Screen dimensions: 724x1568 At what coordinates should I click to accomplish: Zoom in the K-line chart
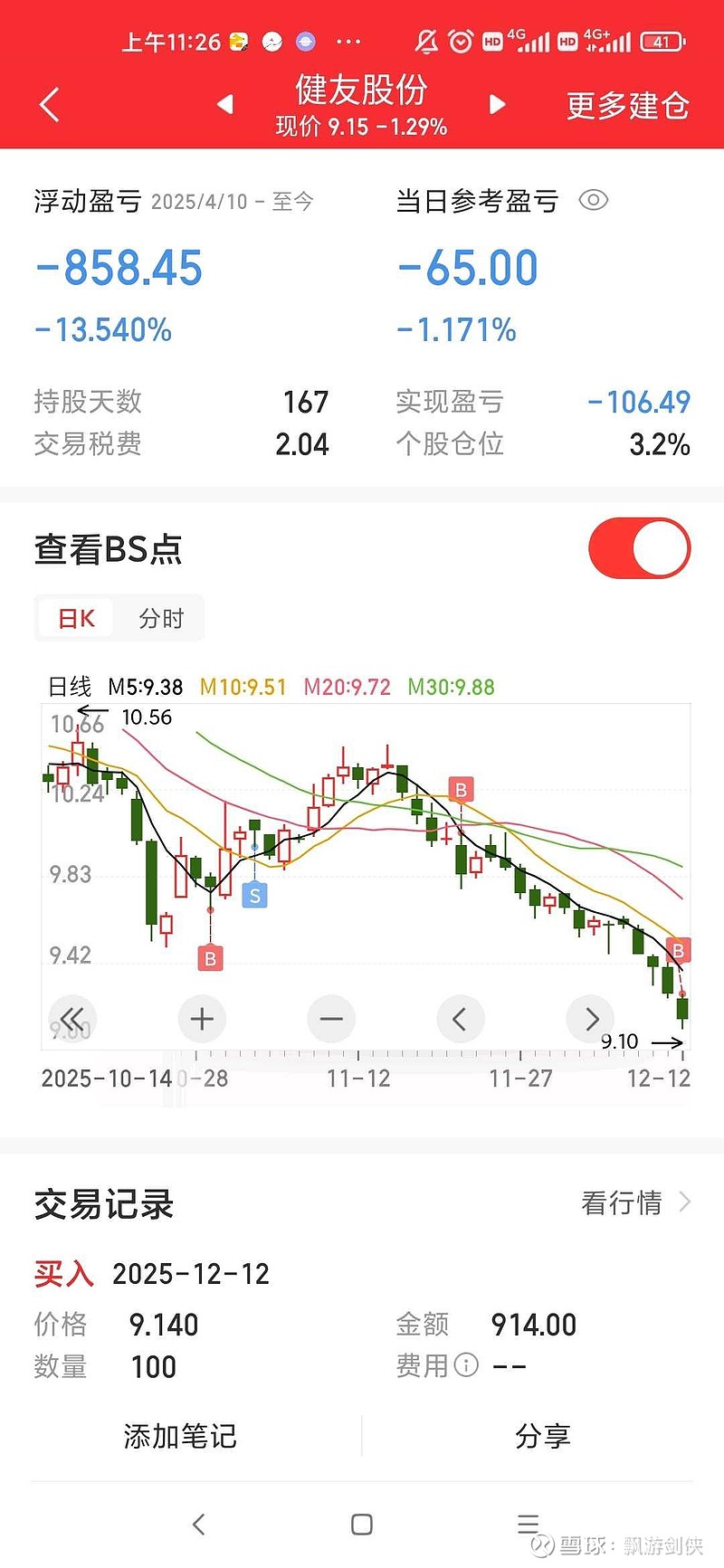(x=202, y=1019)
